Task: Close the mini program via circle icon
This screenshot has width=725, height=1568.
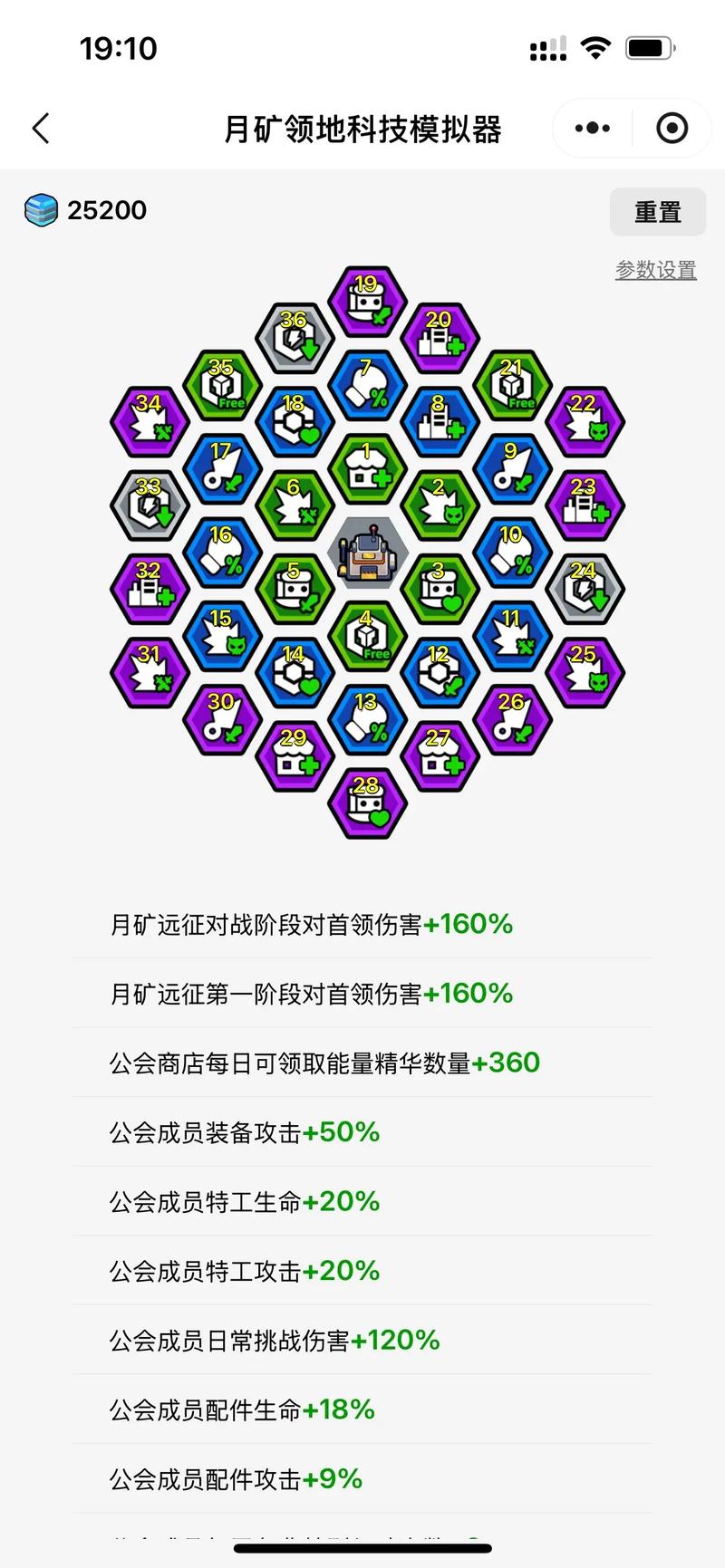Action: tap(672, 129)
